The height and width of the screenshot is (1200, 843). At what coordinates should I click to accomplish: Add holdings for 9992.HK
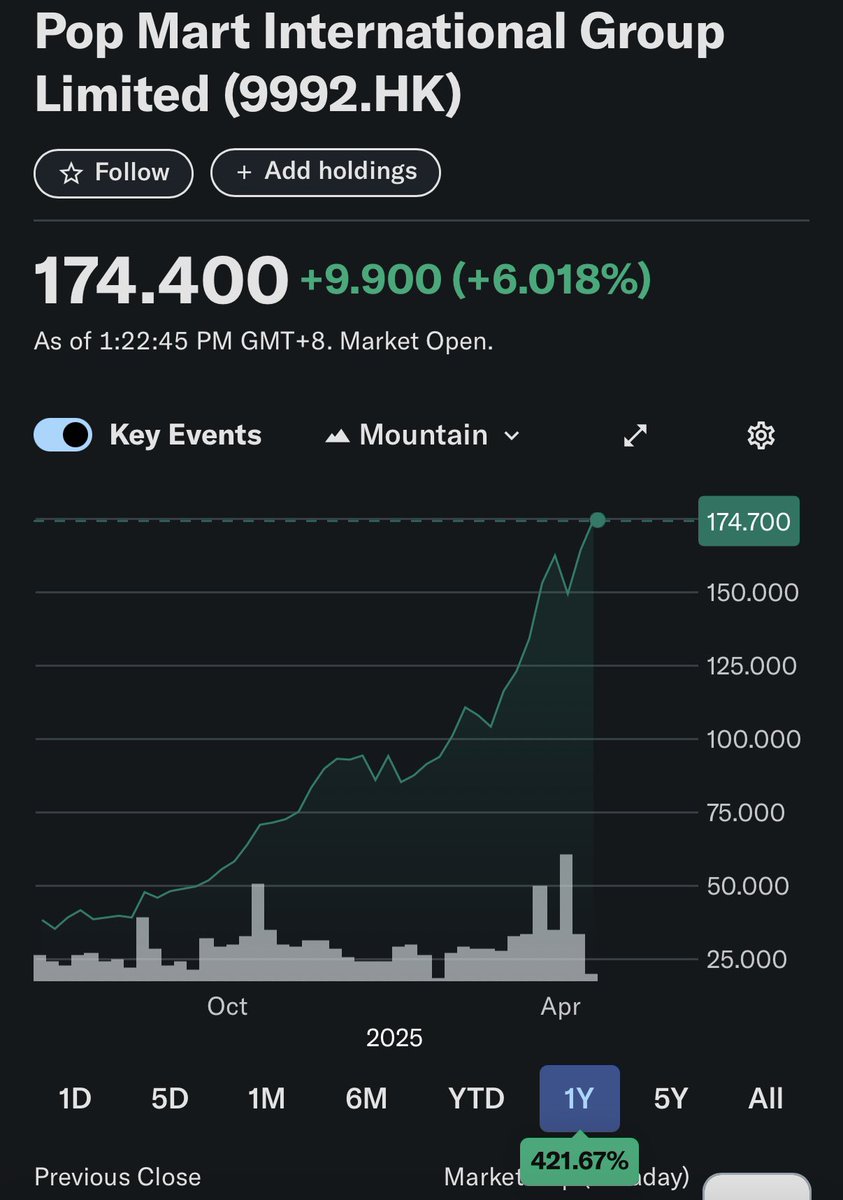pos(325,172)
